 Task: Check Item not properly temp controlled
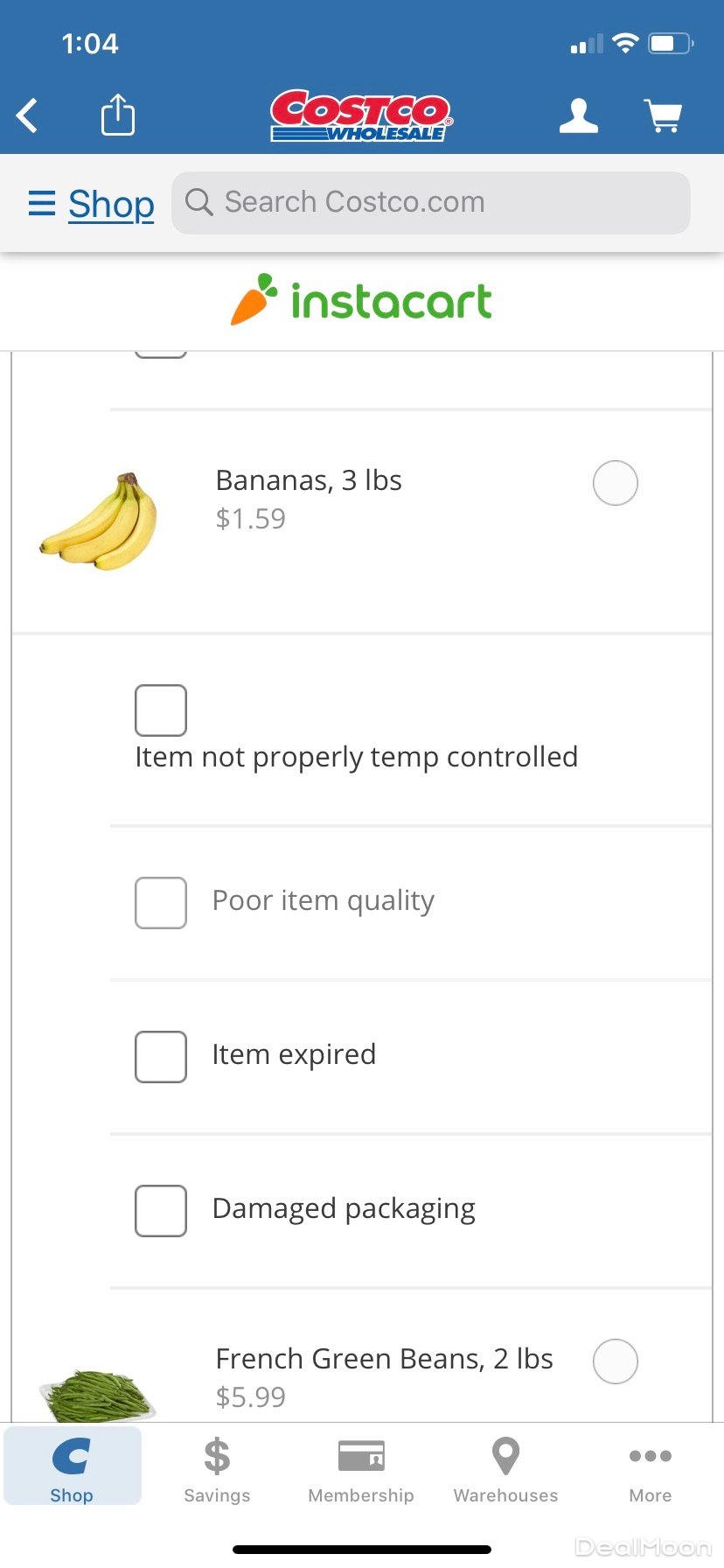click(x=161, y=710)
